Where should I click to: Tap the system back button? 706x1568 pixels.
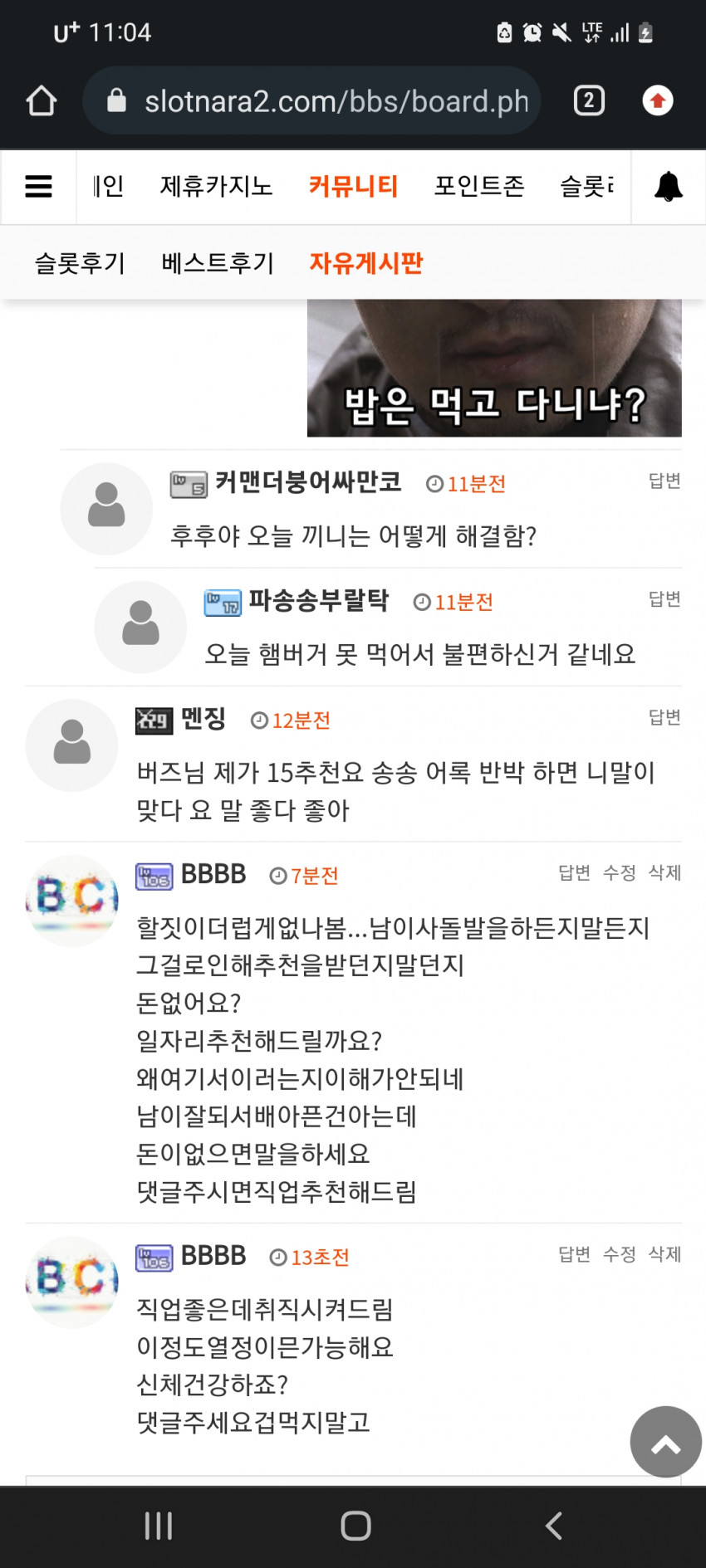[554, 1526]
